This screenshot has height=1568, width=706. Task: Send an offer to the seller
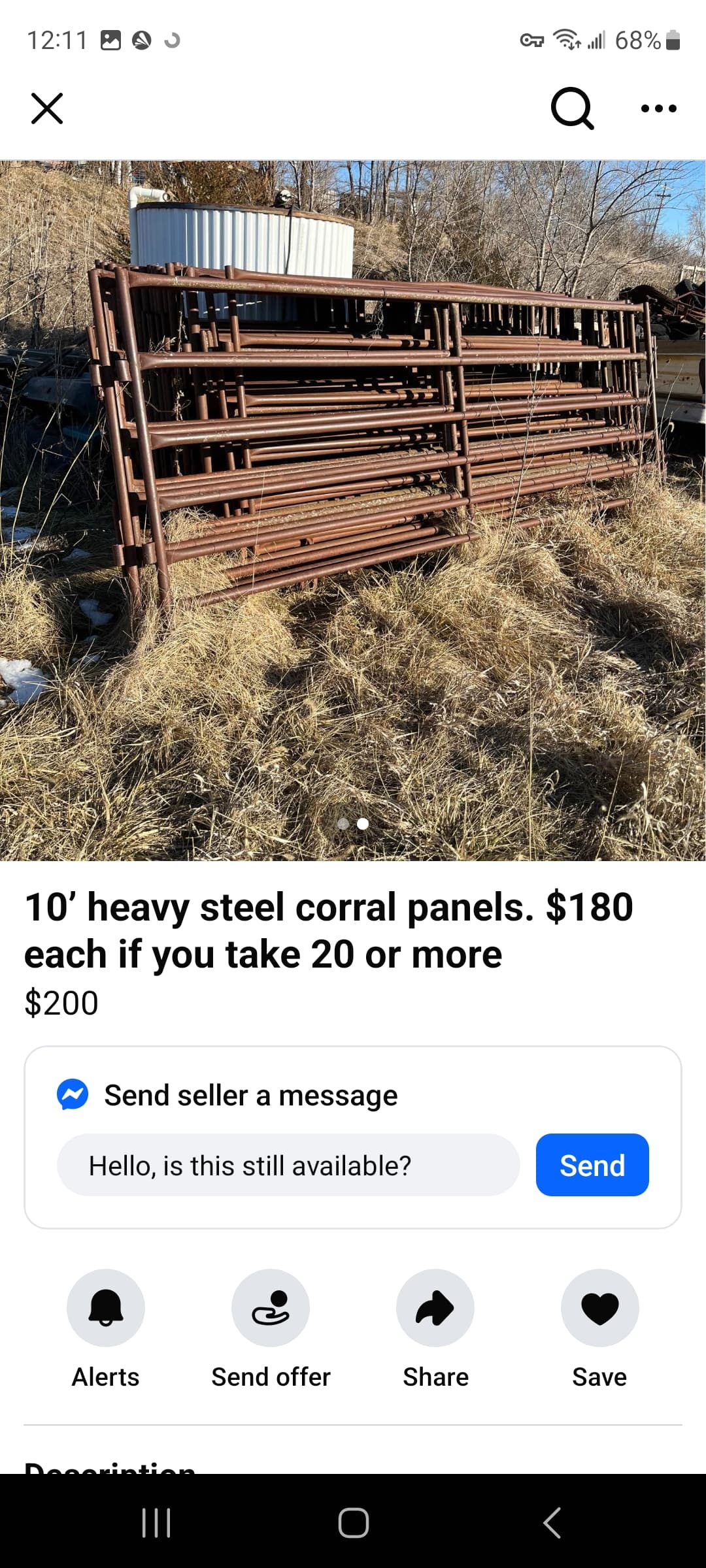click(271, 1308)
